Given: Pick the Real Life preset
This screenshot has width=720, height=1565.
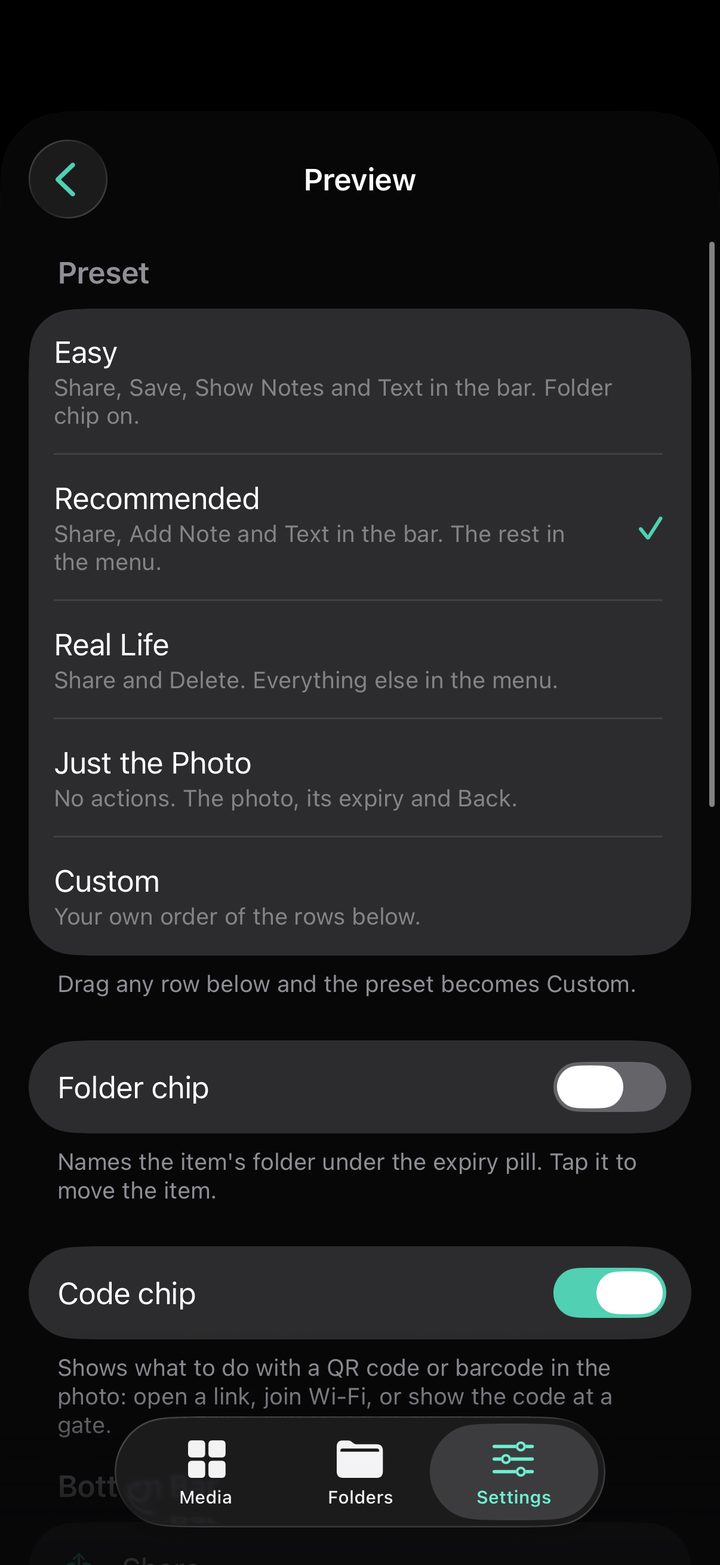Looking at the screenshot, I should coord(360,660).
